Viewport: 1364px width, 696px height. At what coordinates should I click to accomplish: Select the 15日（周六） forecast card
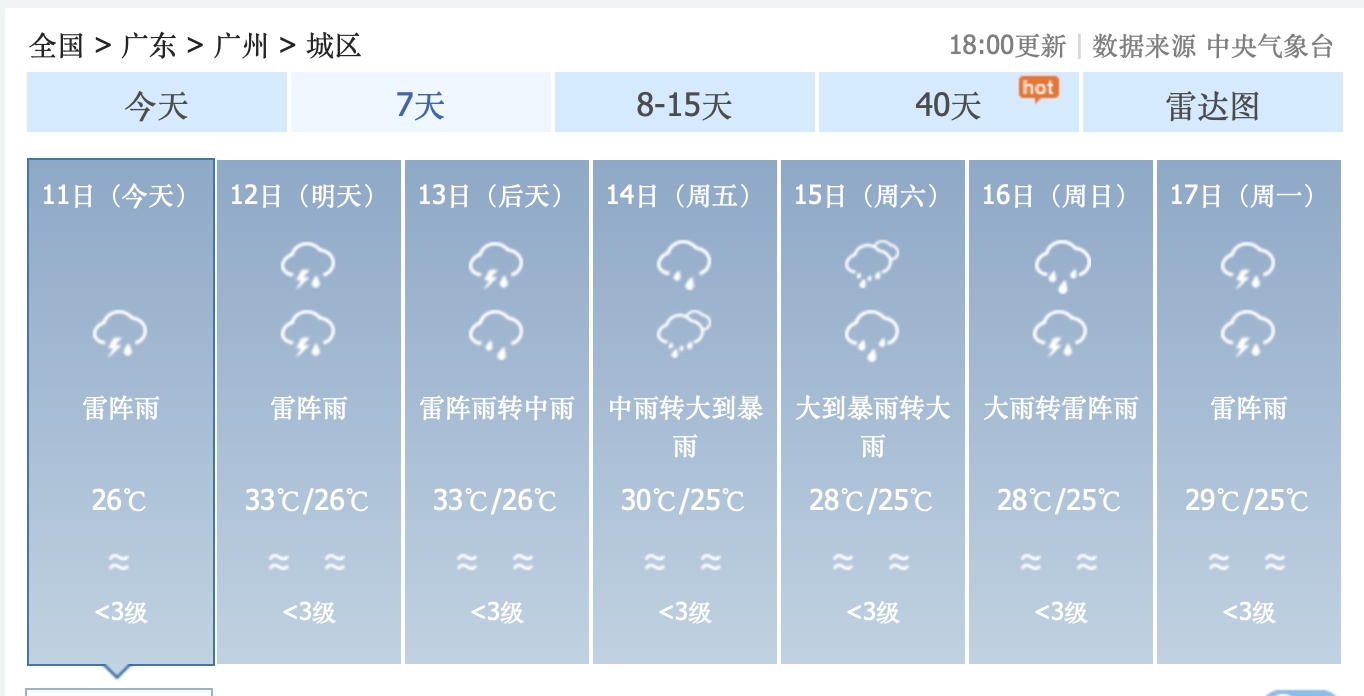(873, 410)
